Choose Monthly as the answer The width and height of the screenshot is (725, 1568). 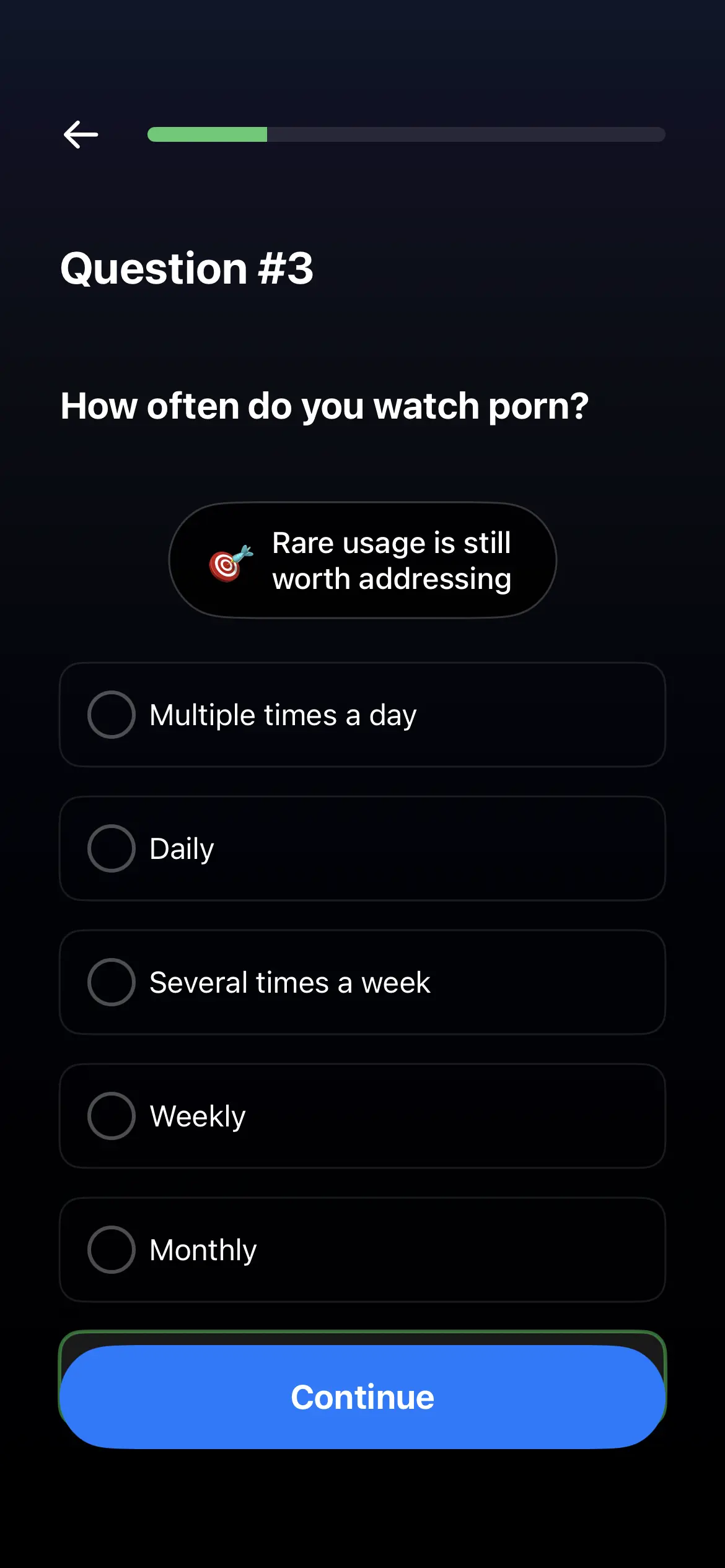tap(362, 1250)
